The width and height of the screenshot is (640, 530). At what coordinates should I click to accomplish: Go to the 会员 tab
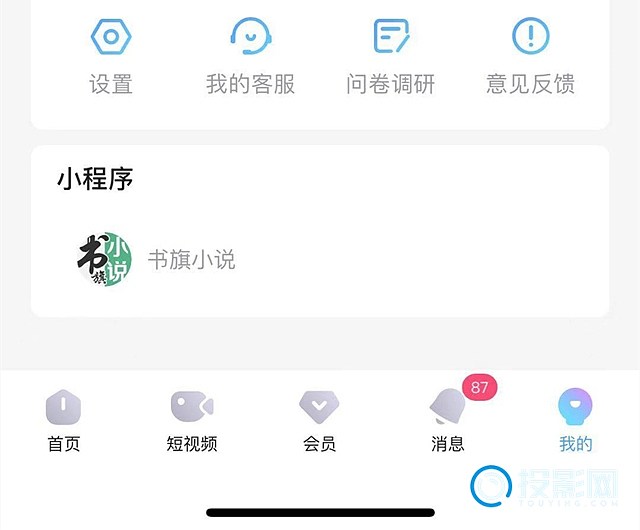pos(319,420)
